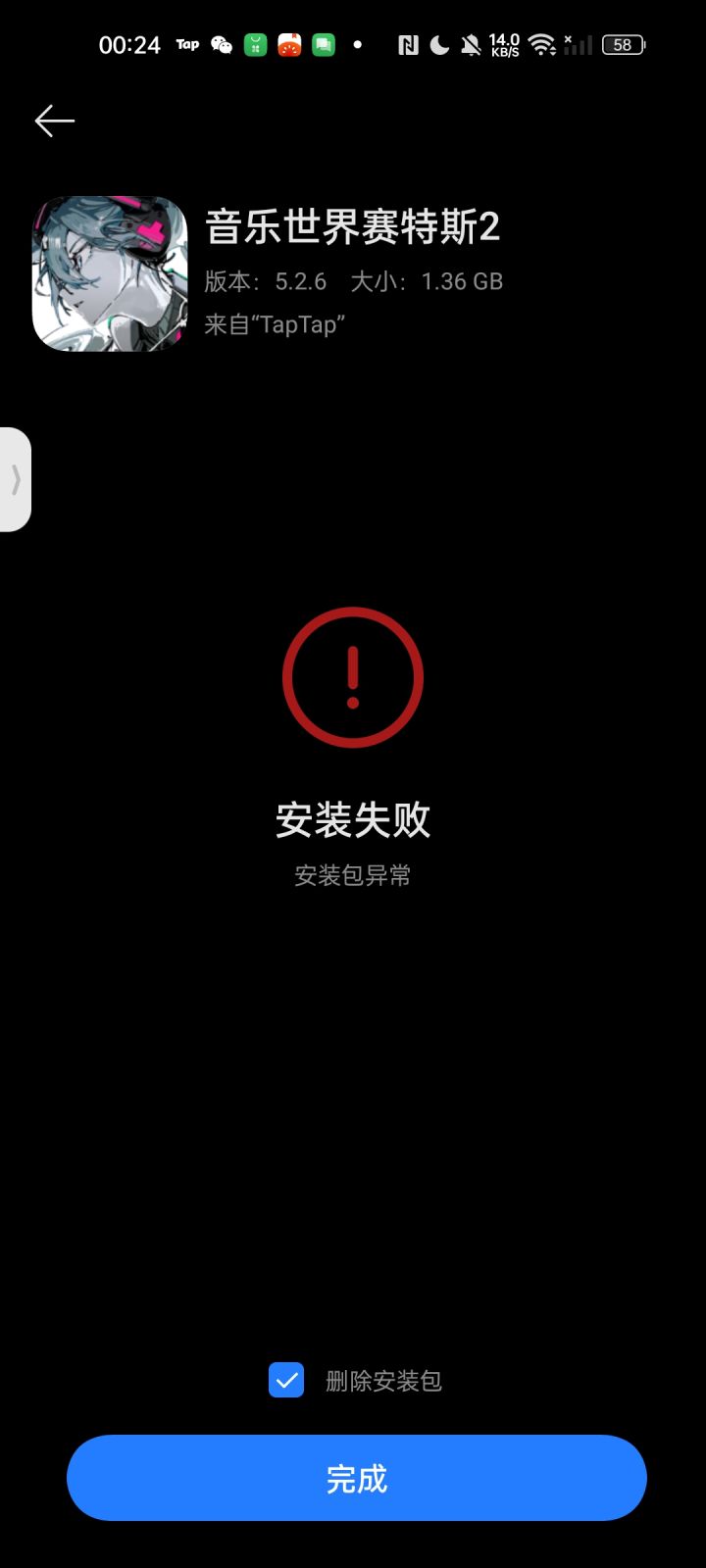
Task: Tap the green messages icon in status bar
Action: click(x=324, y=45)
